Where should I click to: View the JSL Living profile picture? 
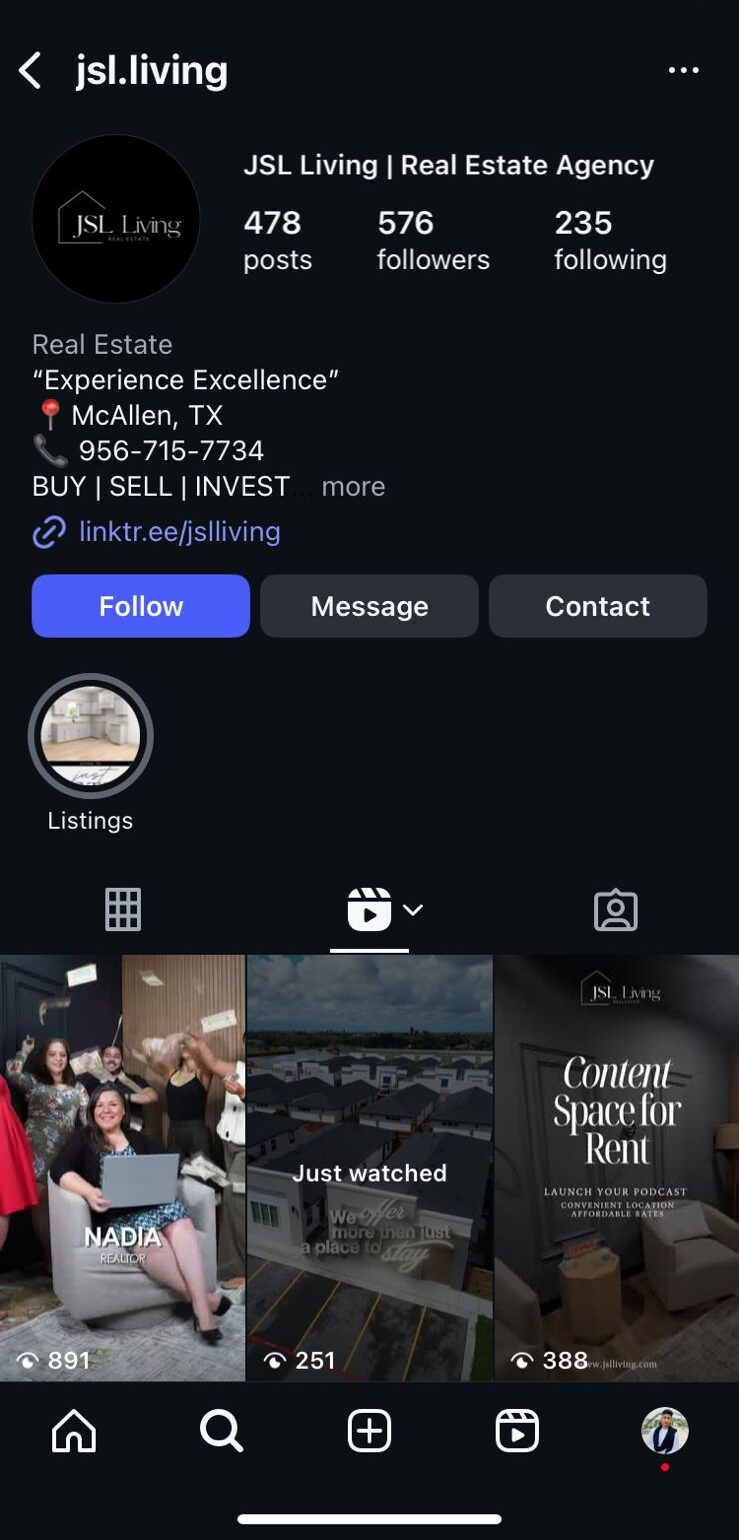[x=116, y=219]
